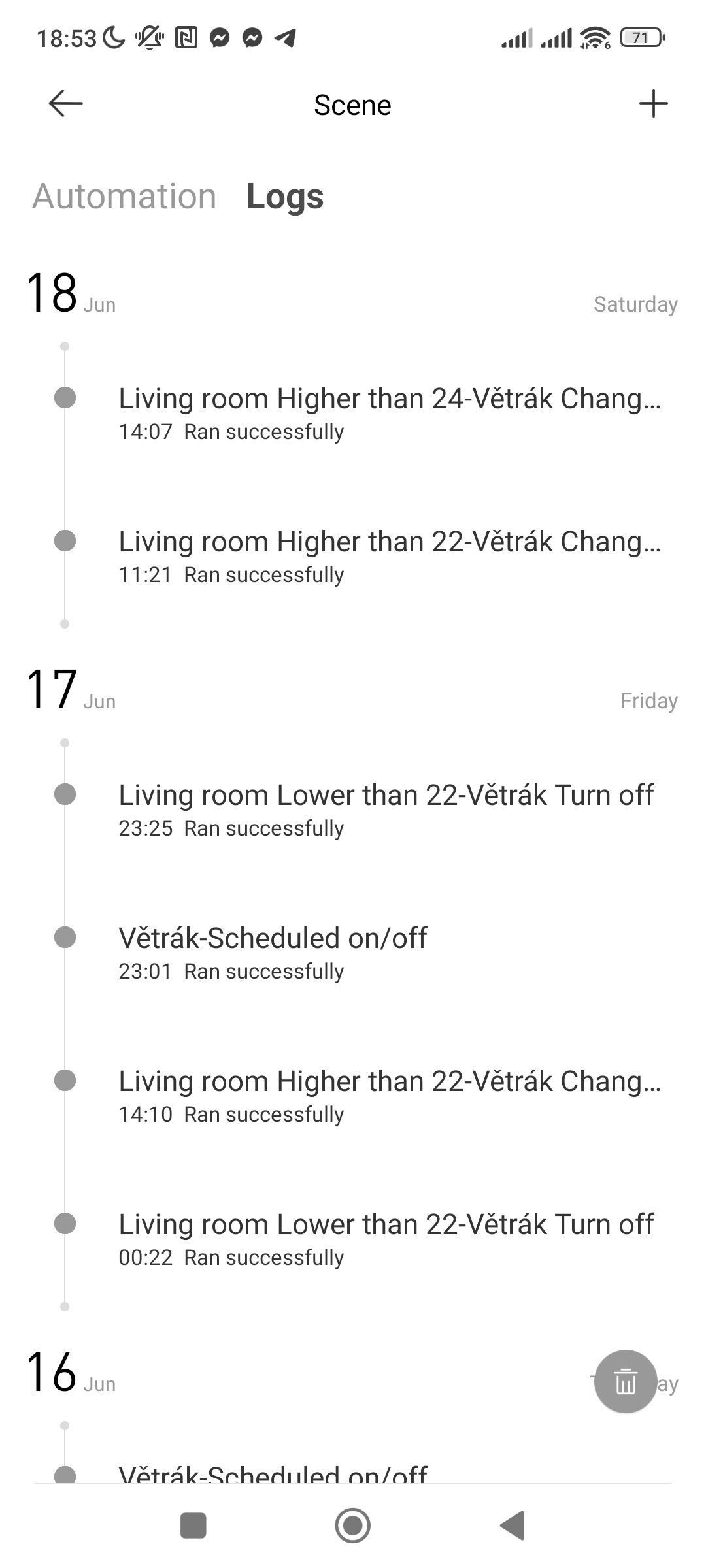This screenshot has height=1568, width=706.
Task: Open recent apps from navigation bar
Action: 193,1526
